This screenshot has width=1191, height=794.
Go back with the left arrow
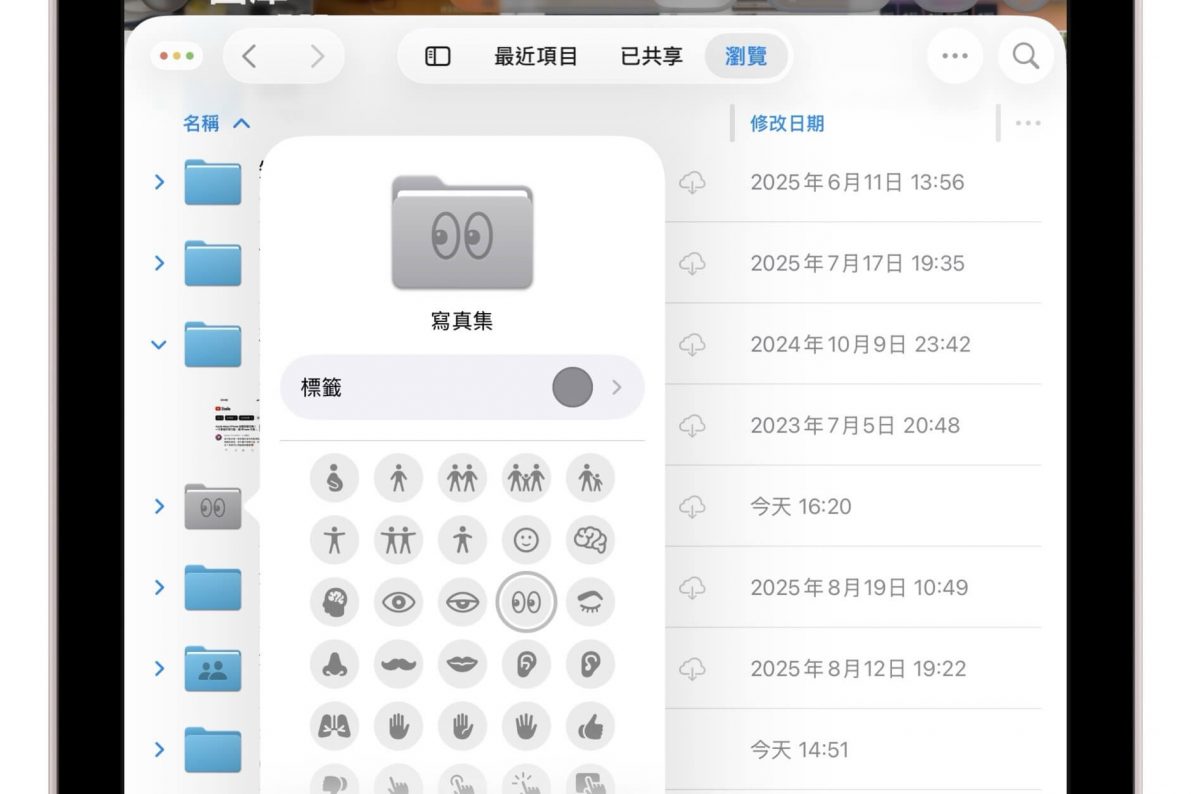(249, 57)
